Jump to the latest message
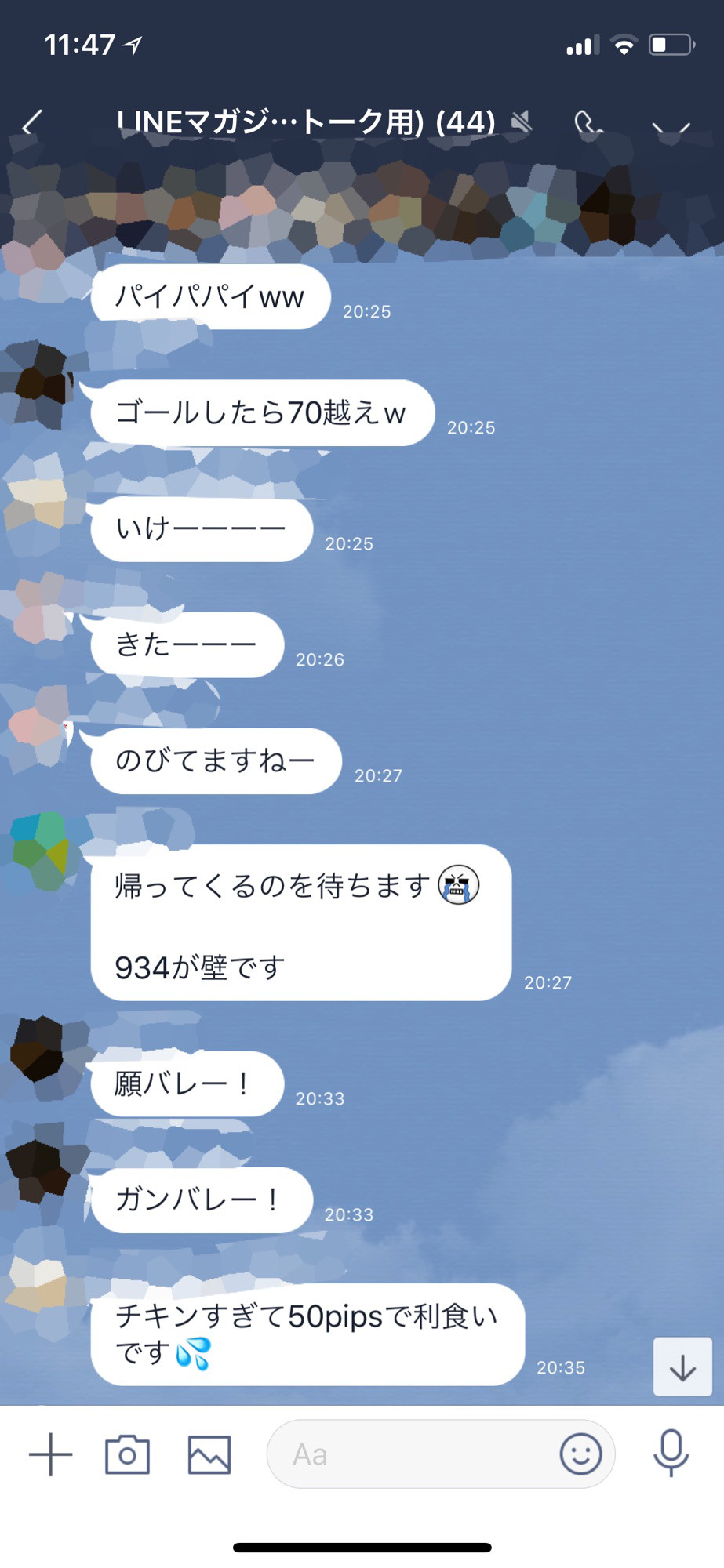 pyautogui.click(x=682, y=1367)
